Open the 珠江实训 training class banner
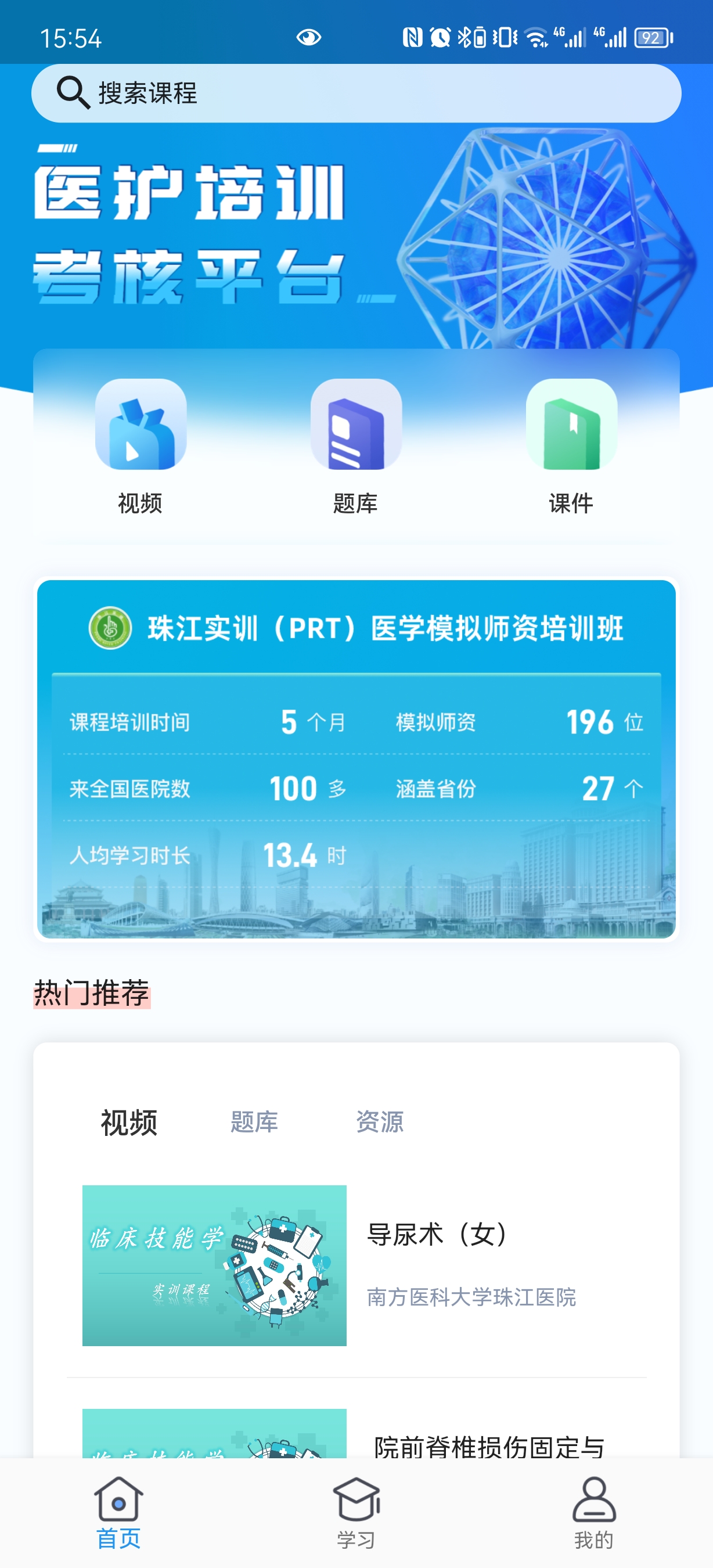 (x=356, y=758)
